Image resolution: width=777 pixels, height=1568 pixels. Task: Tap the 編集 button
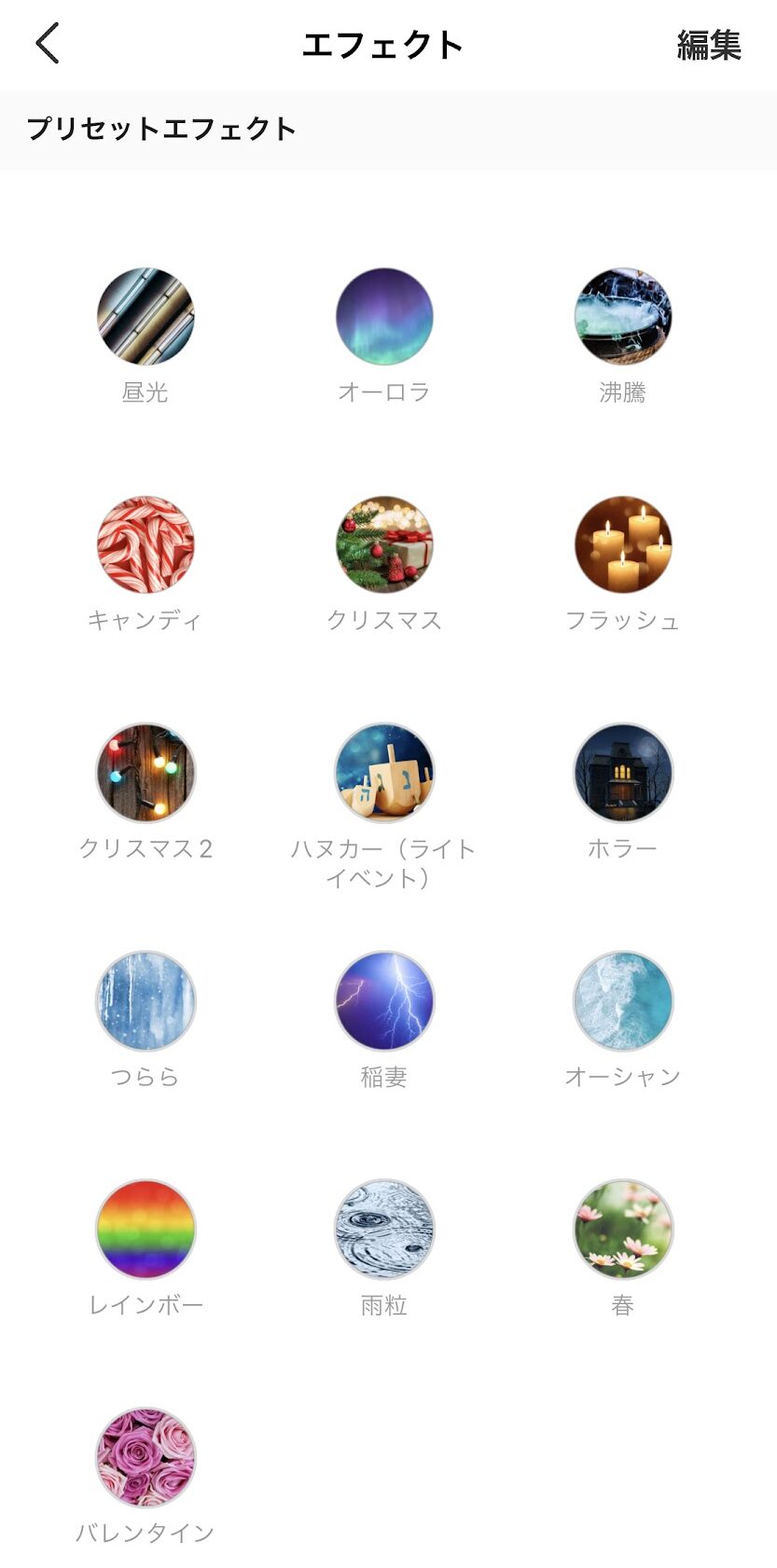point(708,45)
